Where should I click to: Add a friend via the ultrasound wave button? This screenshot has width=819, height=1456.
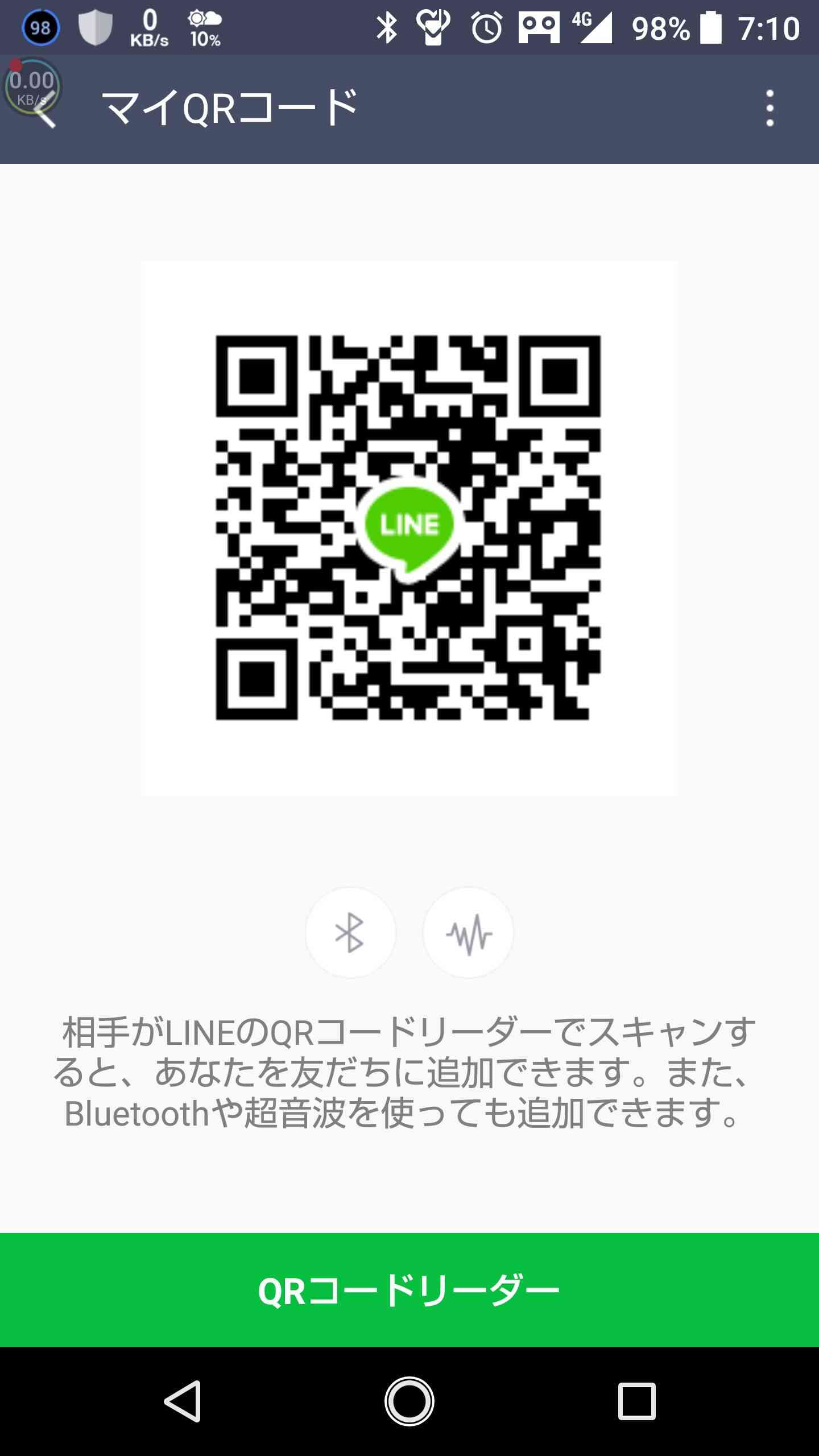(468, 933)
